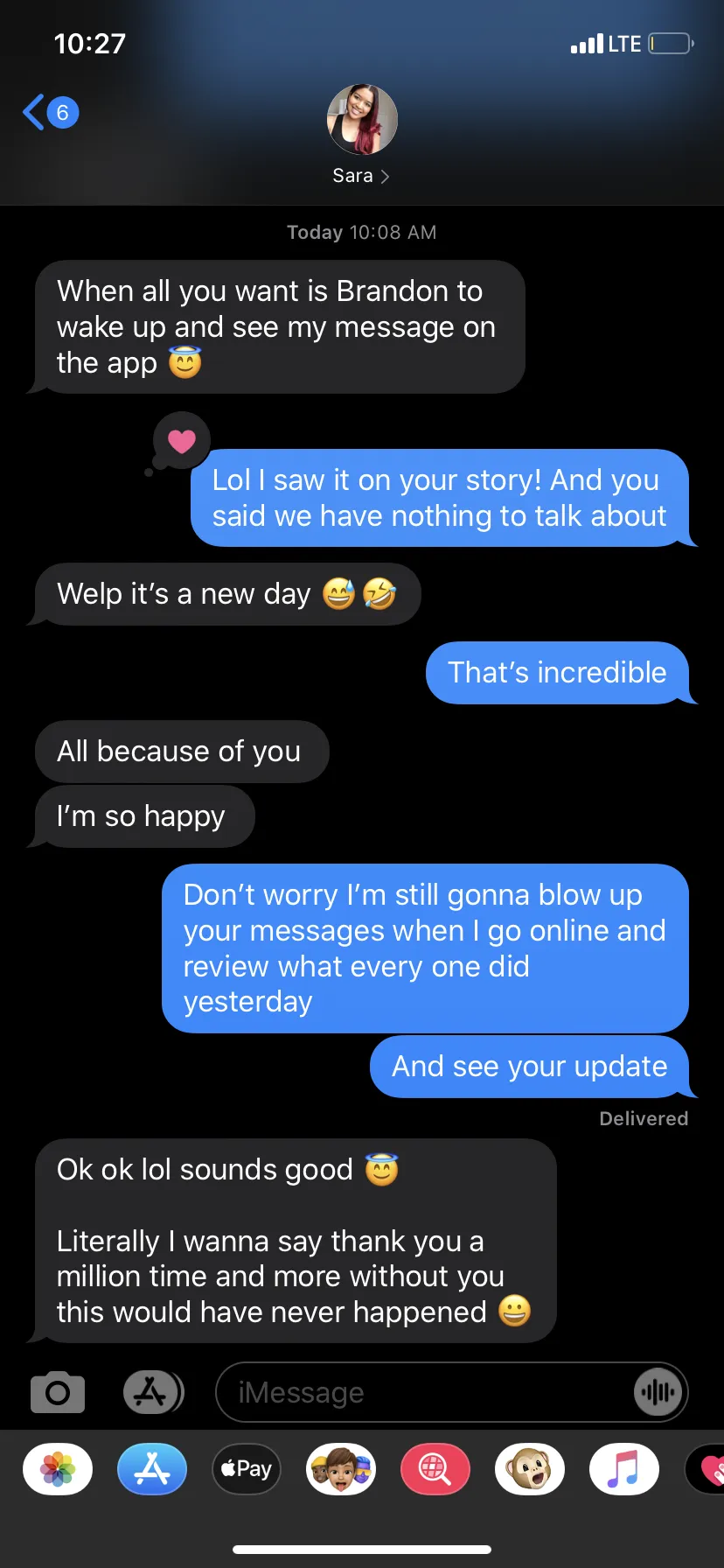Toggle the App Store apps drawer

pyautogui.click(x=152, y=1392)
